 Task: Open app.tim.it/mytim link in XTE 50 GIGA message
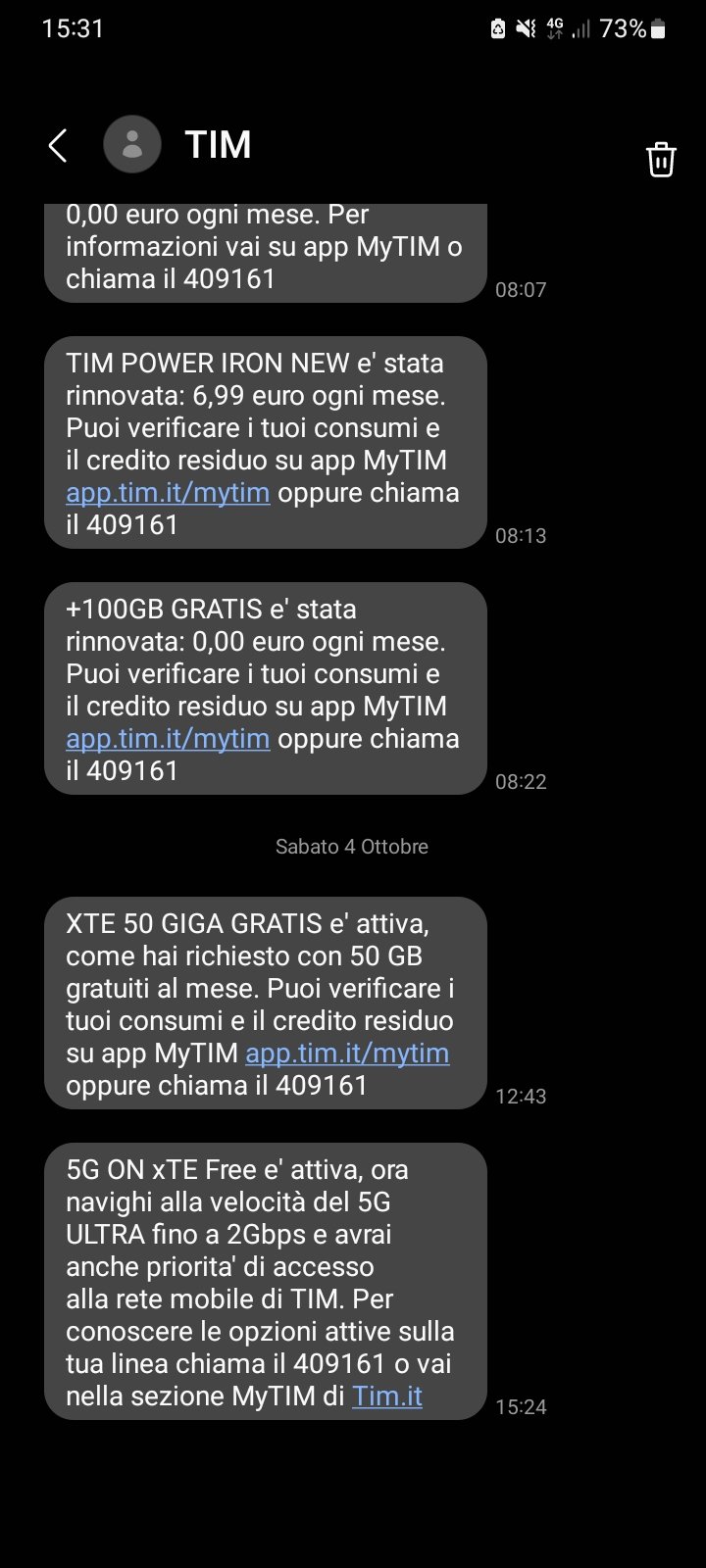pyautogui.click(x=347, y=1053)
